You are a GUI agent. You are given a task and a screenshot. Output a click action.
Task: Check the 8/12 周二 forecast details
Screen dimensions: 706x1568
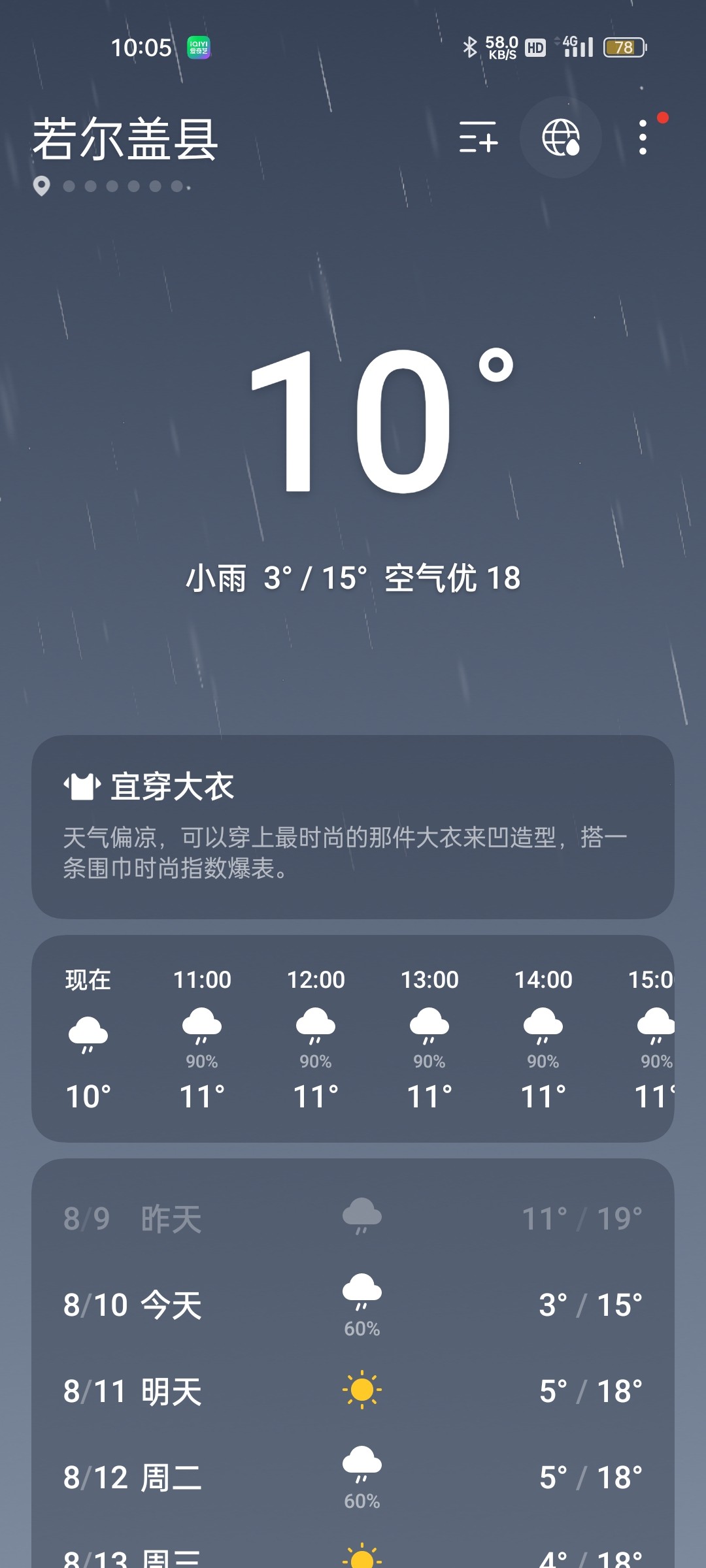pyautogui.click(x=353, y=1478)
